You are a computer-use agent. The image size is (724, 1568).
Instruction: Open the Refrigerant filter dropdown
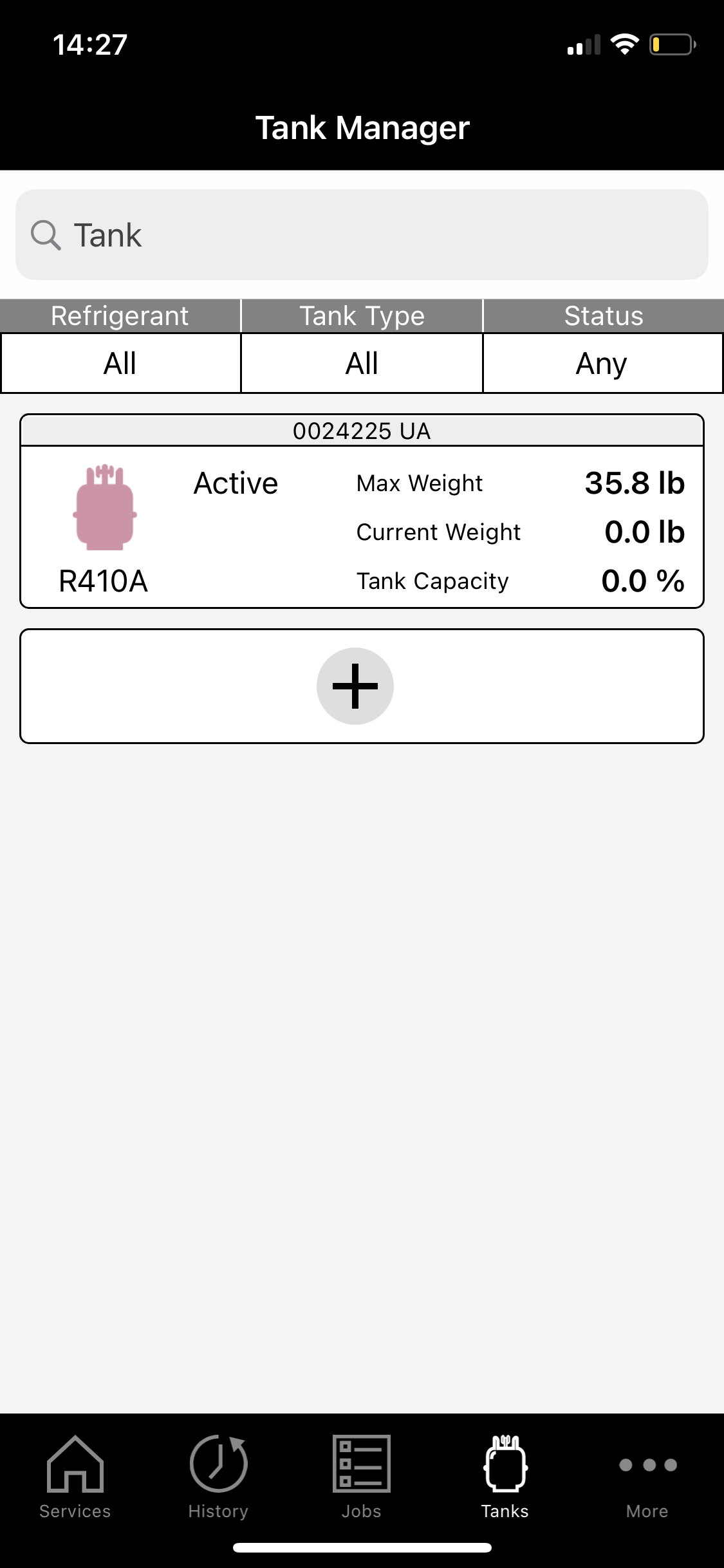120,363
